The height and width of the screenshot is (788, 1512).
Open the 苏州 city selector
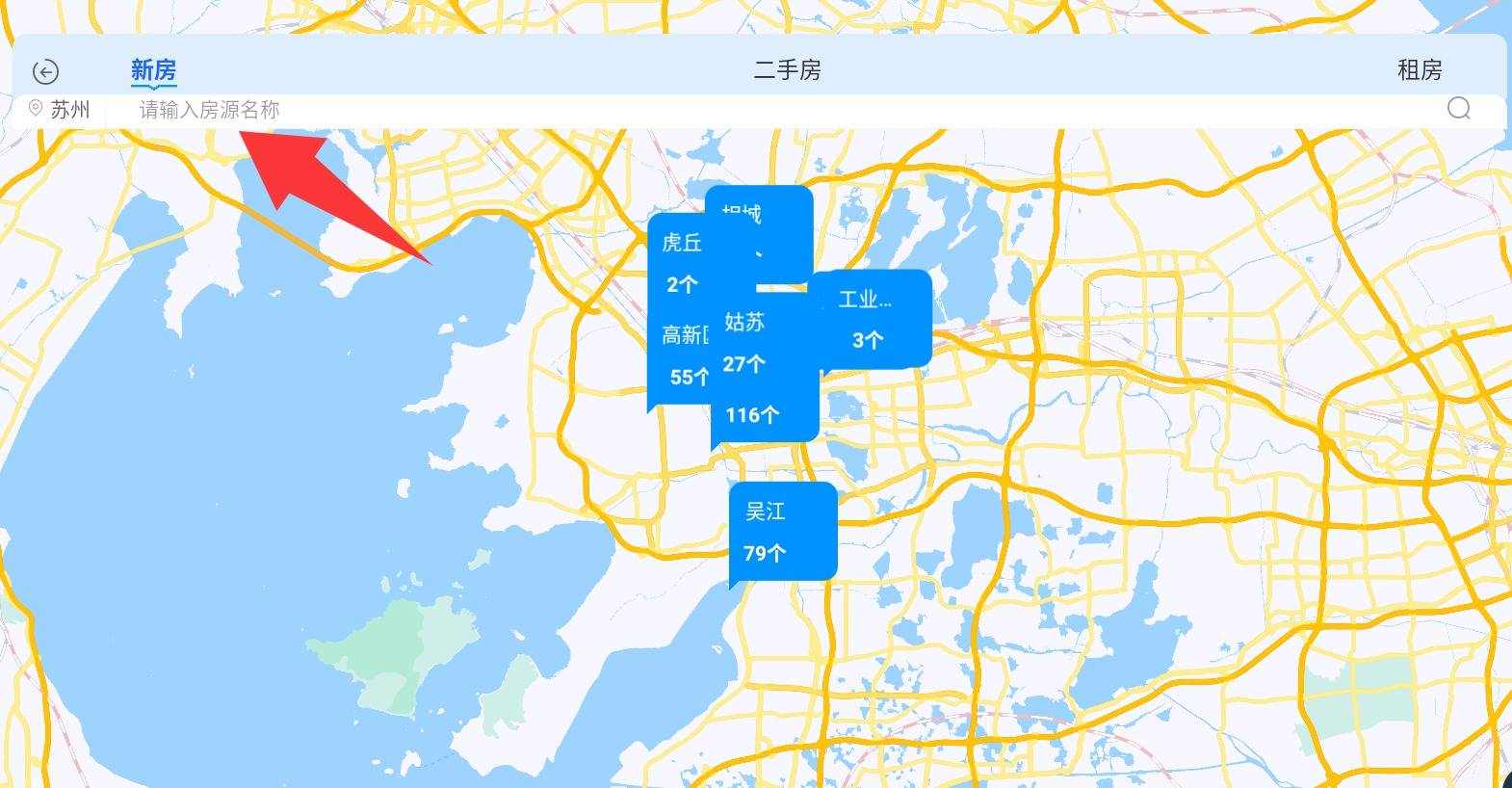pyautogui.click(x=60, y=110)
